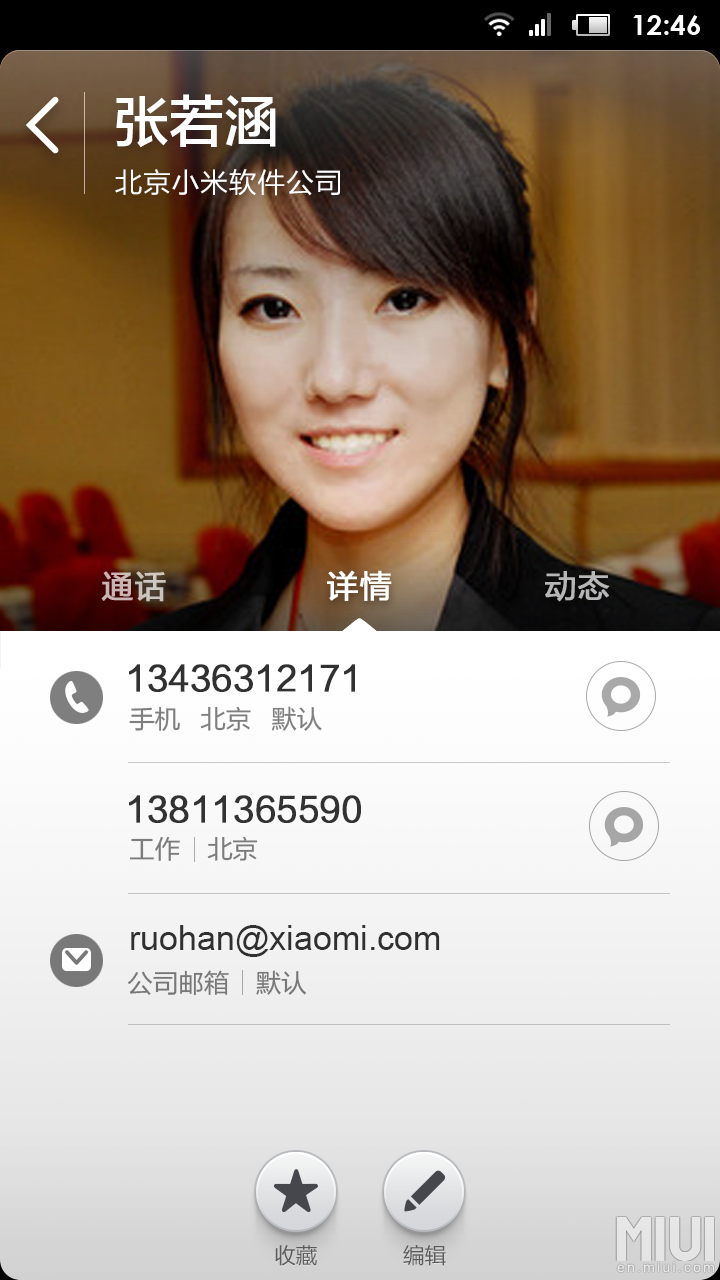720x1280 pixels.
Task: Select the 详情 tab
Action: (358, 587)
